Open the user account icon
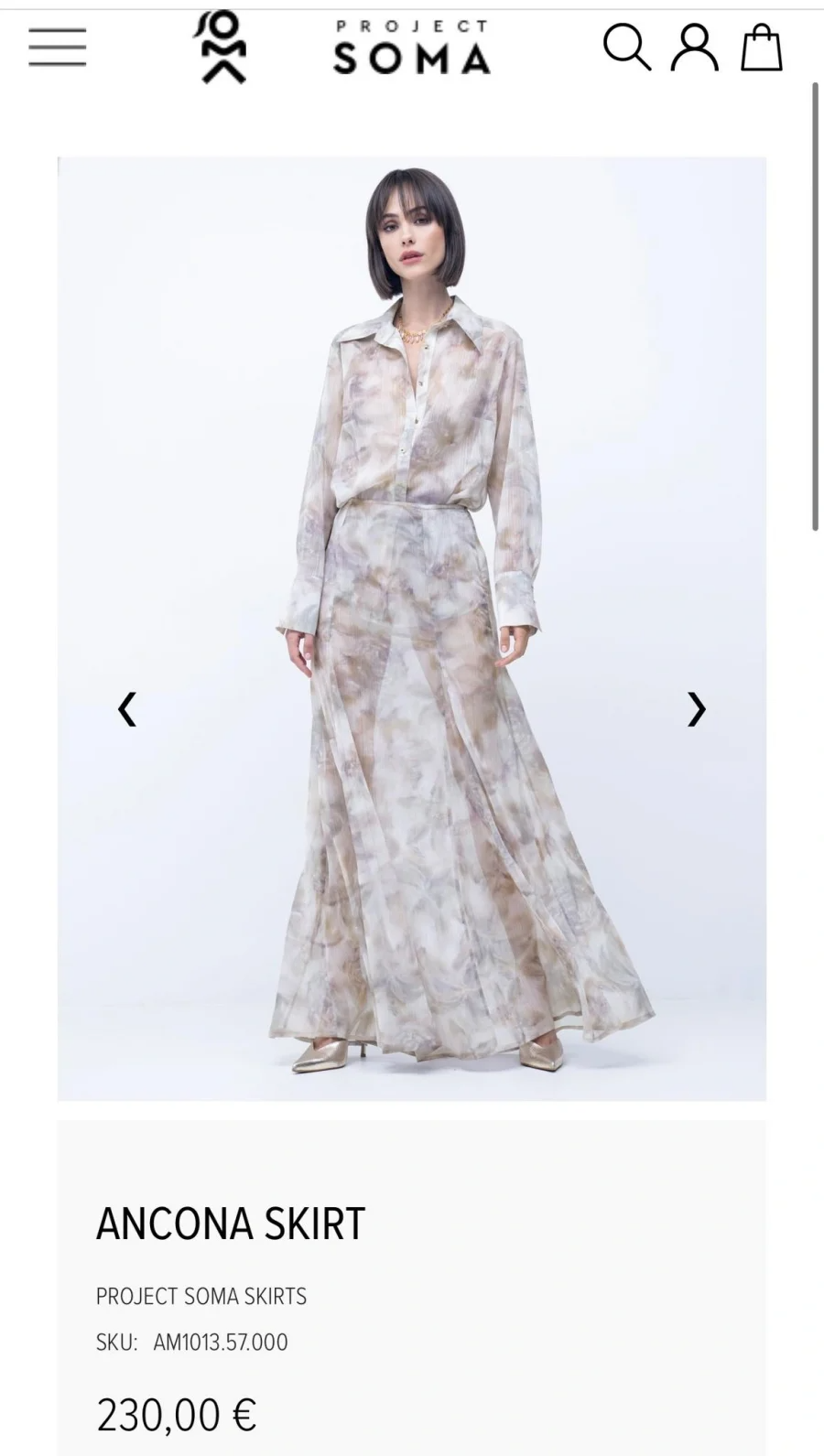Viewport: 824px width, 1456px height. [x=694, y=48]
